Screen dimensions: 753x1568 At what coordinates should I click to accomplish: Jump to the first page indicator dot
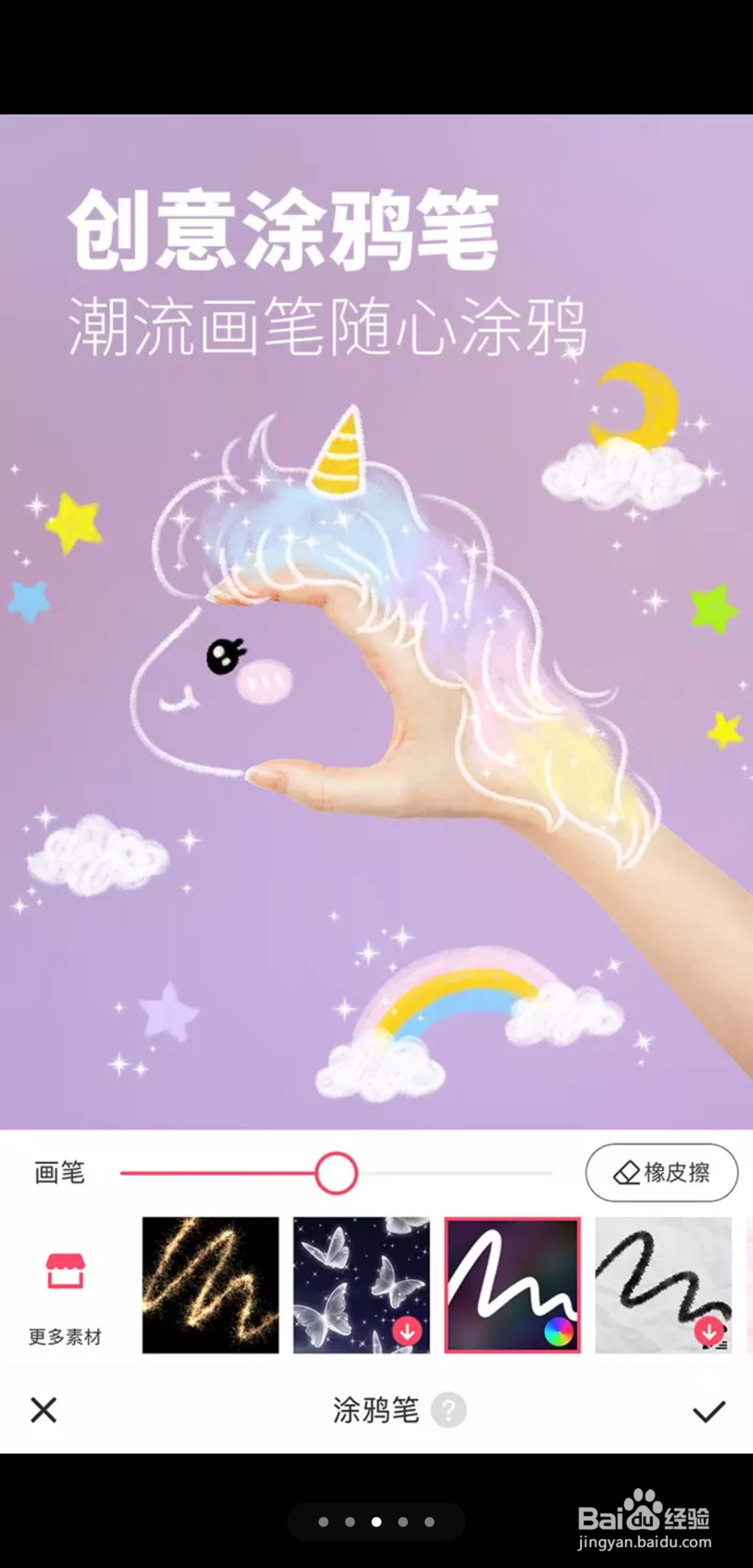pyautogui.click(x=324, y=1521)
